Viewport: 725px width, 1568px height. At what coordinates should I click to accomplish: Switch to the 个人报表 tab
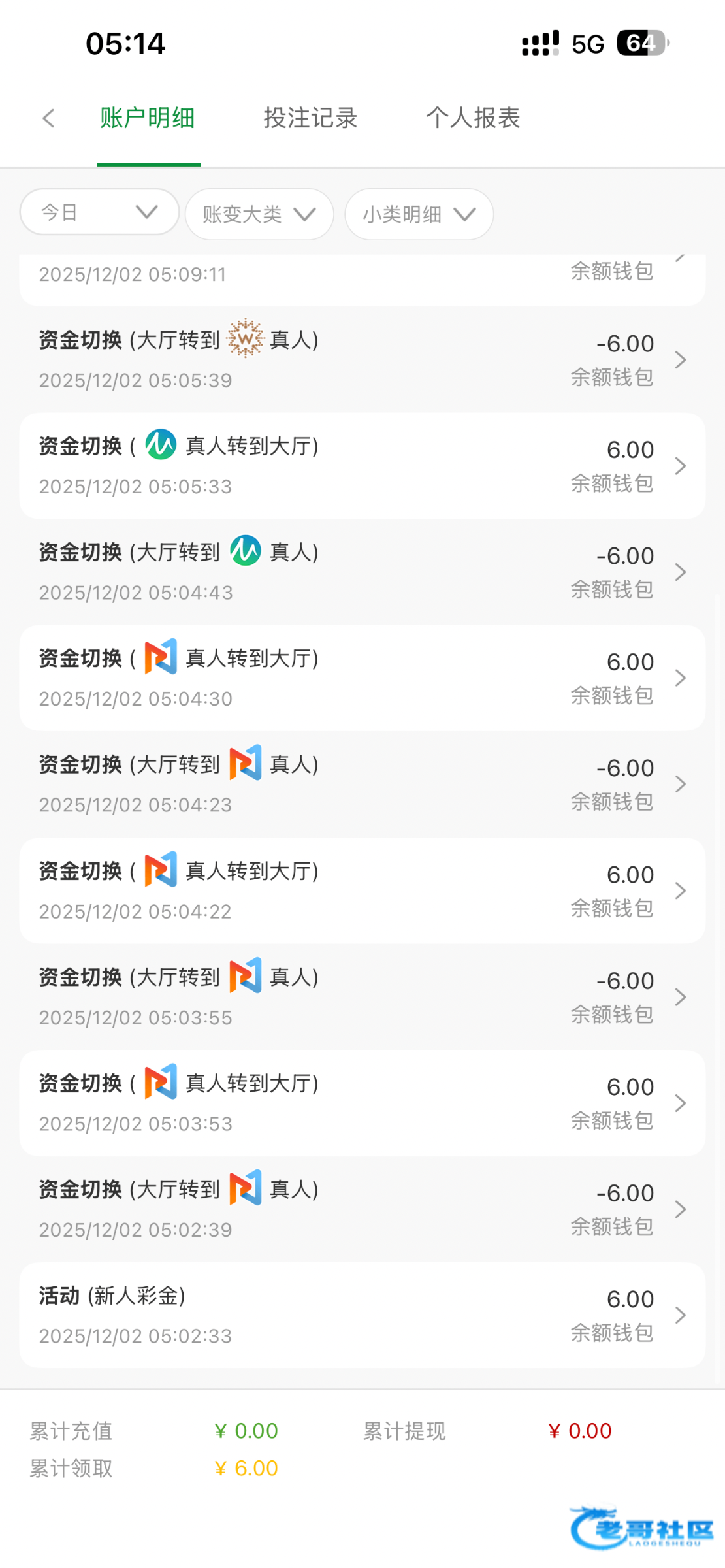[x=473, y=118]
